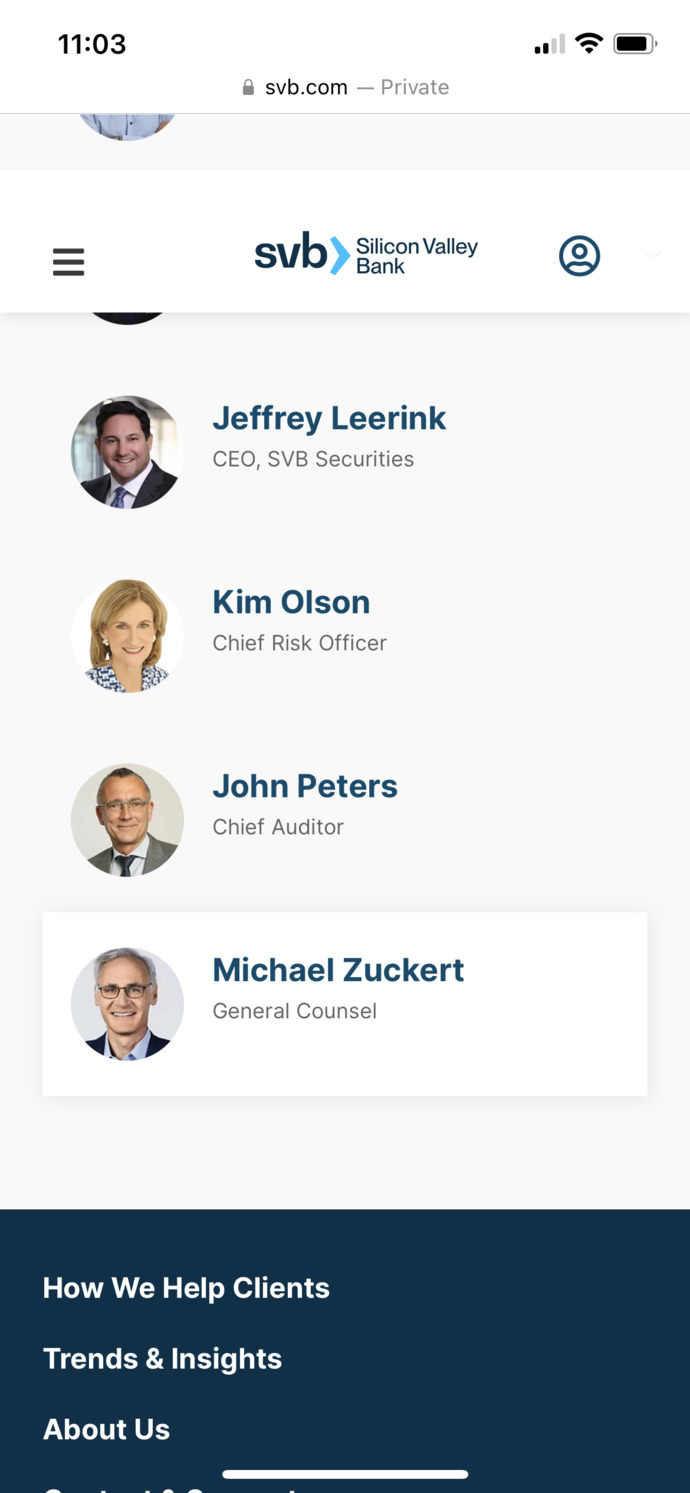Open Michael Zuckert's General Counsel card
690x1493 pixels.
pyautogui.click(x=345, y=1004)
